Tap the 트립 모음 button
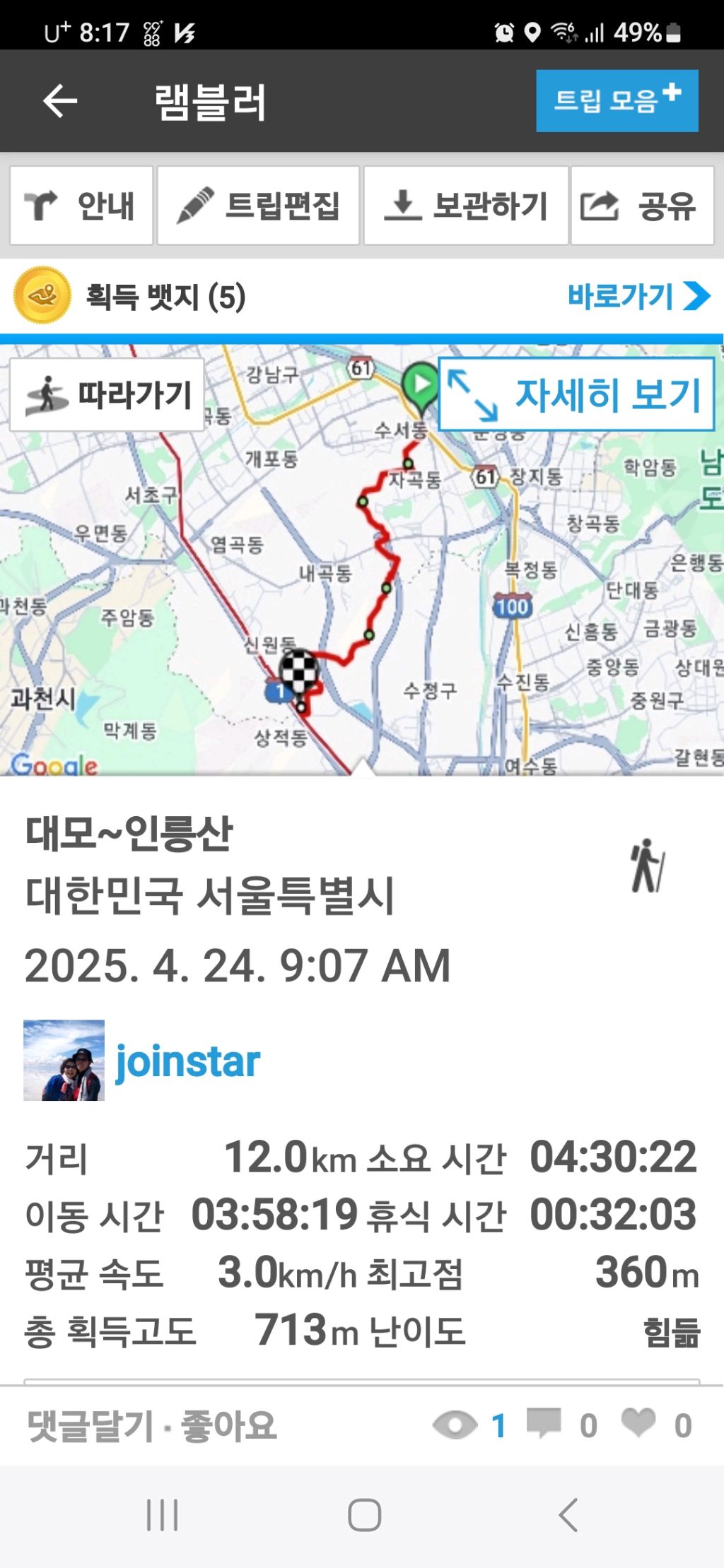This screenshot has height=1568, width=724. (x=617, y=100)
